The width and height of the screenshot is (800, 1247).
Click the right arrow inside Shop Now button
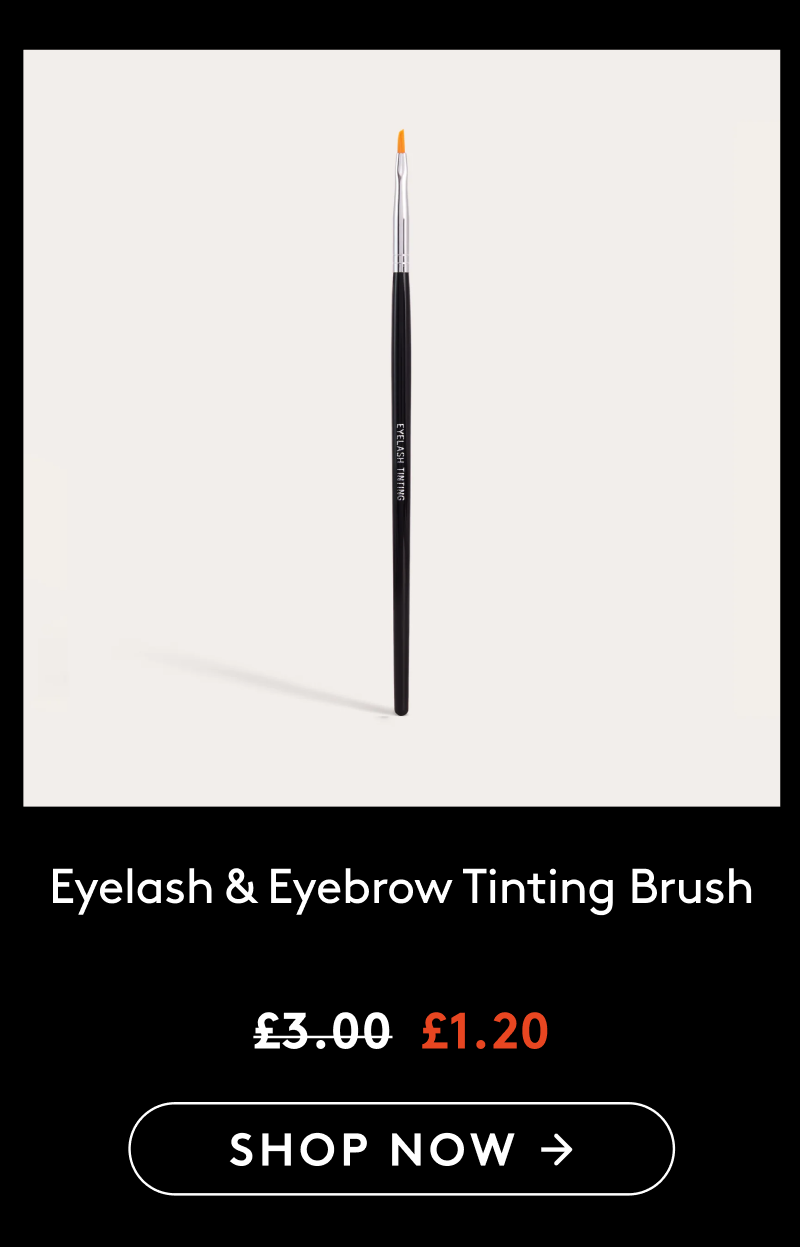554,1150
